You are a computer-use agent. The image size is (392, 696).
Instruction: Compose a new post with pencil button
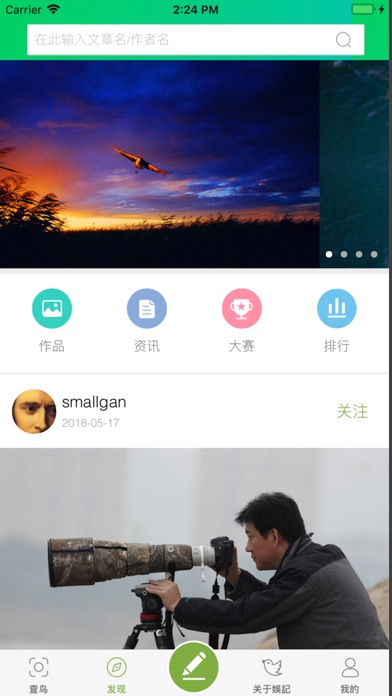pos(194,667)
